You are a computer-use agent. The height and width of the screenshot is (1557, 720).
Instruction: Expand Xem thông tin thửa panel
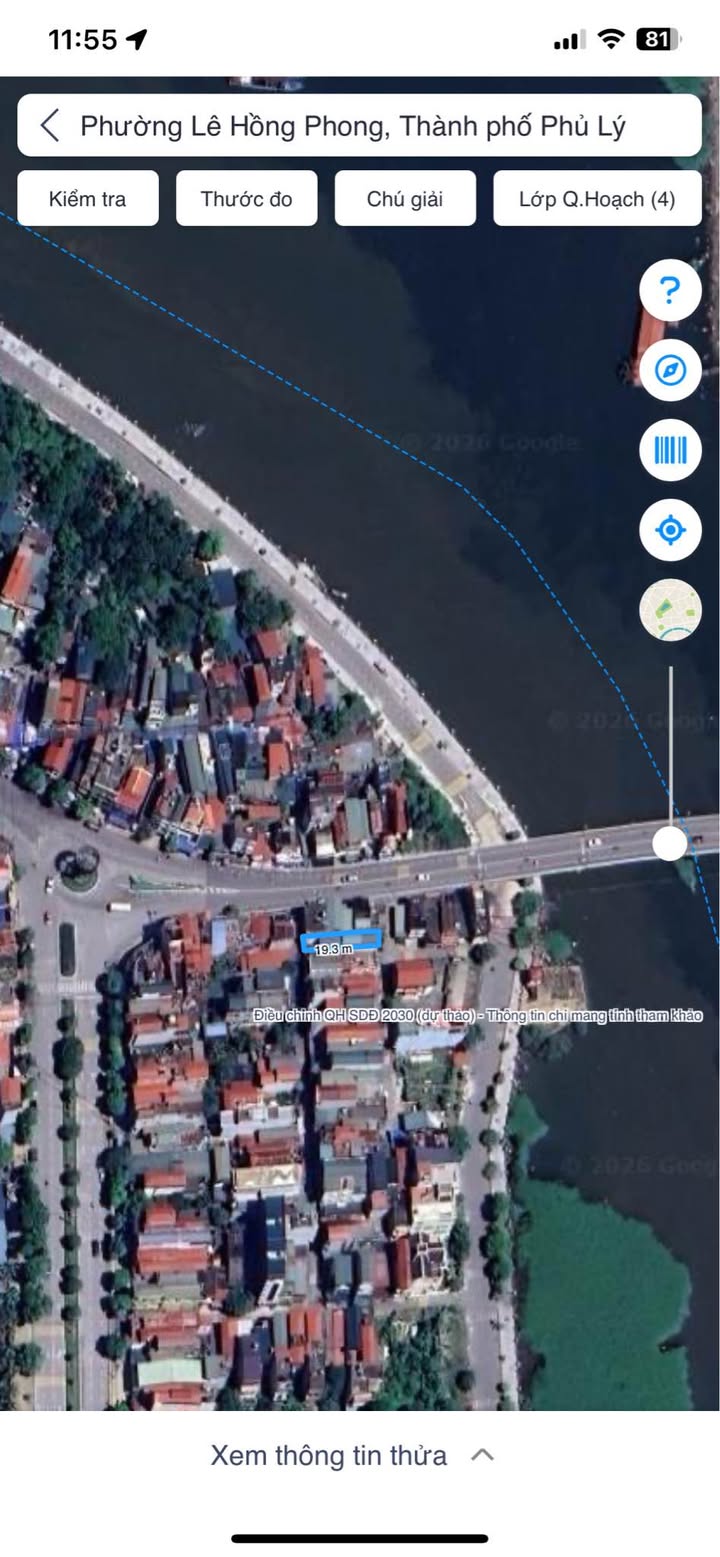click(x=352, y=1455)
